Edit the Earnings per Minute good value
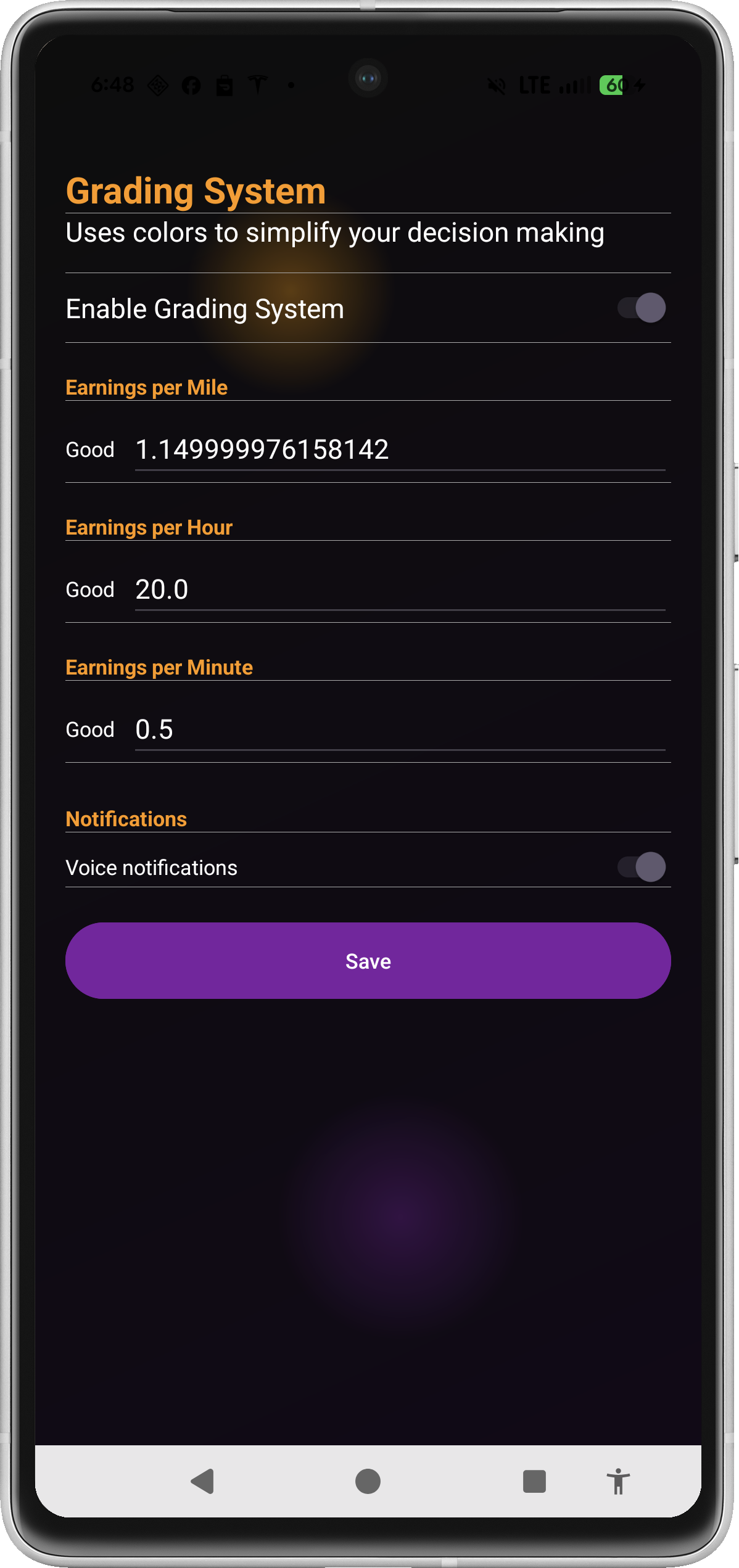This screenshot has width=739, height=1568. 399,730
